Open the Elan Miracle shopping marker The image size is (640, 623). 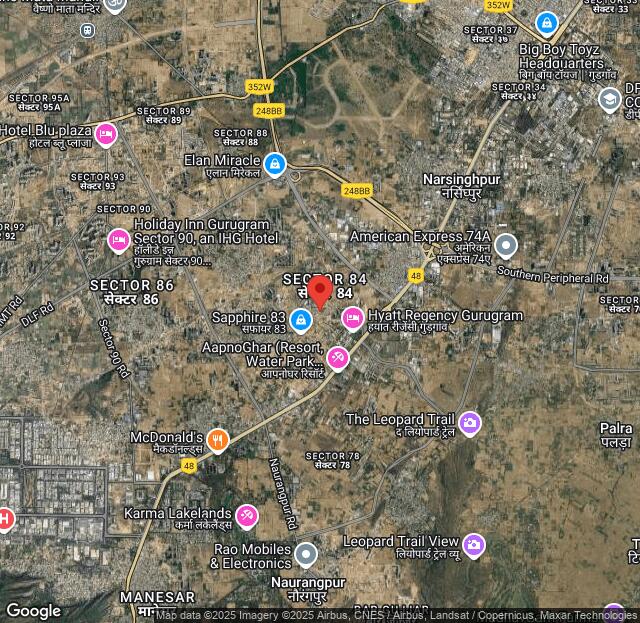pyautogui.click(x=275, y=163)
